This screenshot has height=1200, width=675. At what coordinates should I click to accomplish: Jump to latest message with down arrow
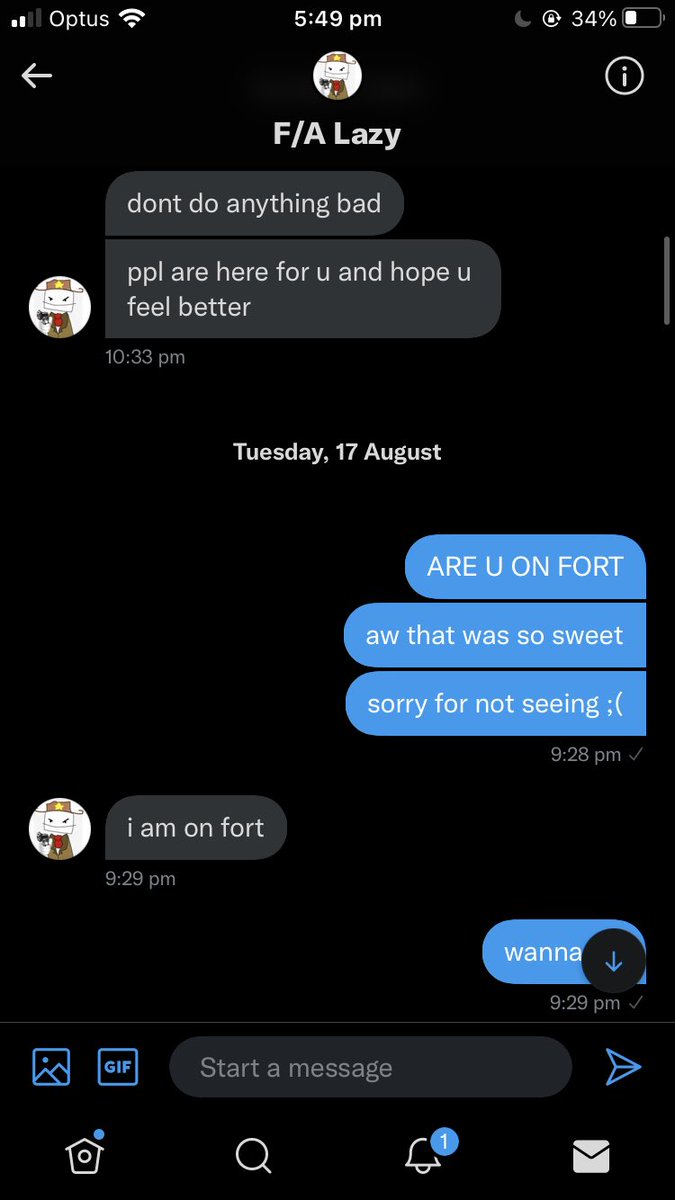click(x=614, y=962)
